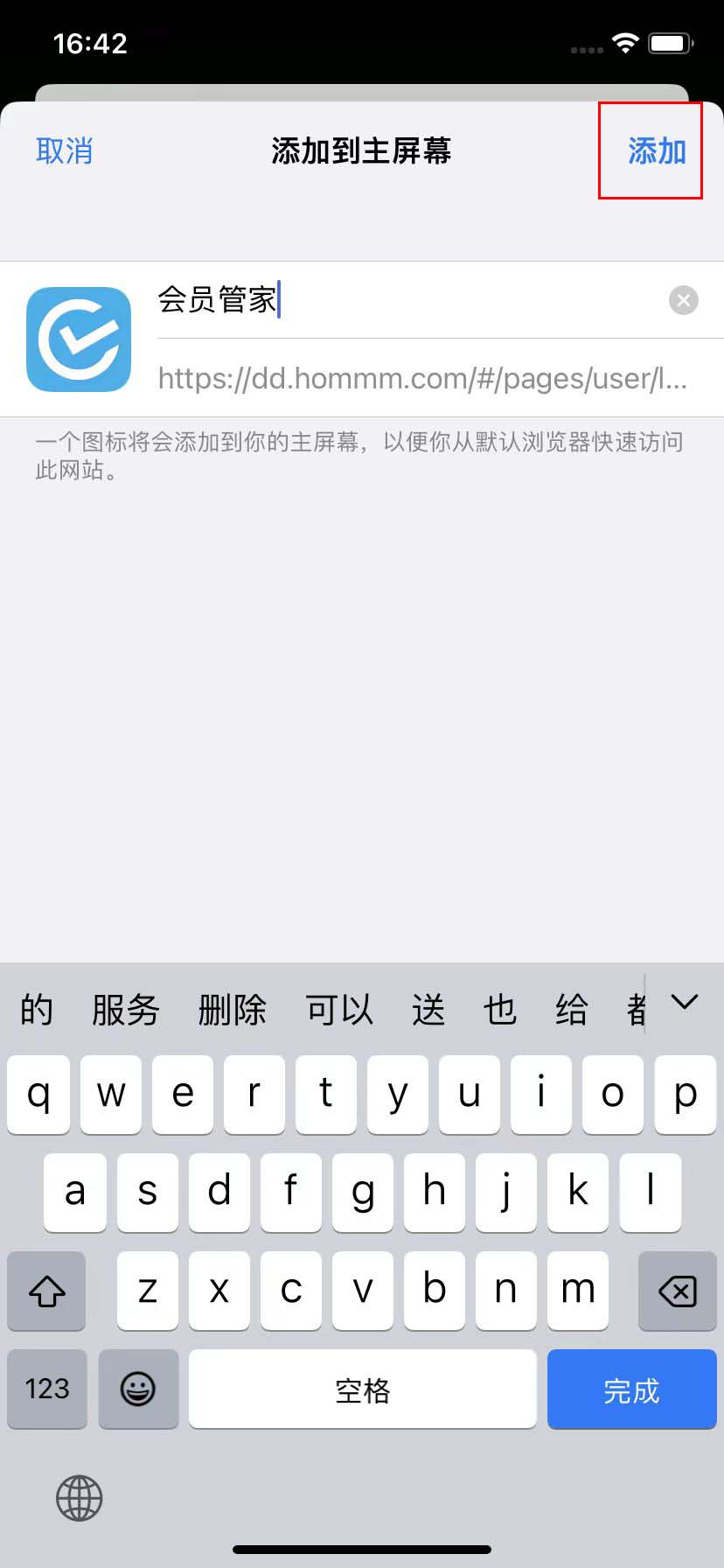Tap the 完成 key on keyboard

click(630, 1389)
